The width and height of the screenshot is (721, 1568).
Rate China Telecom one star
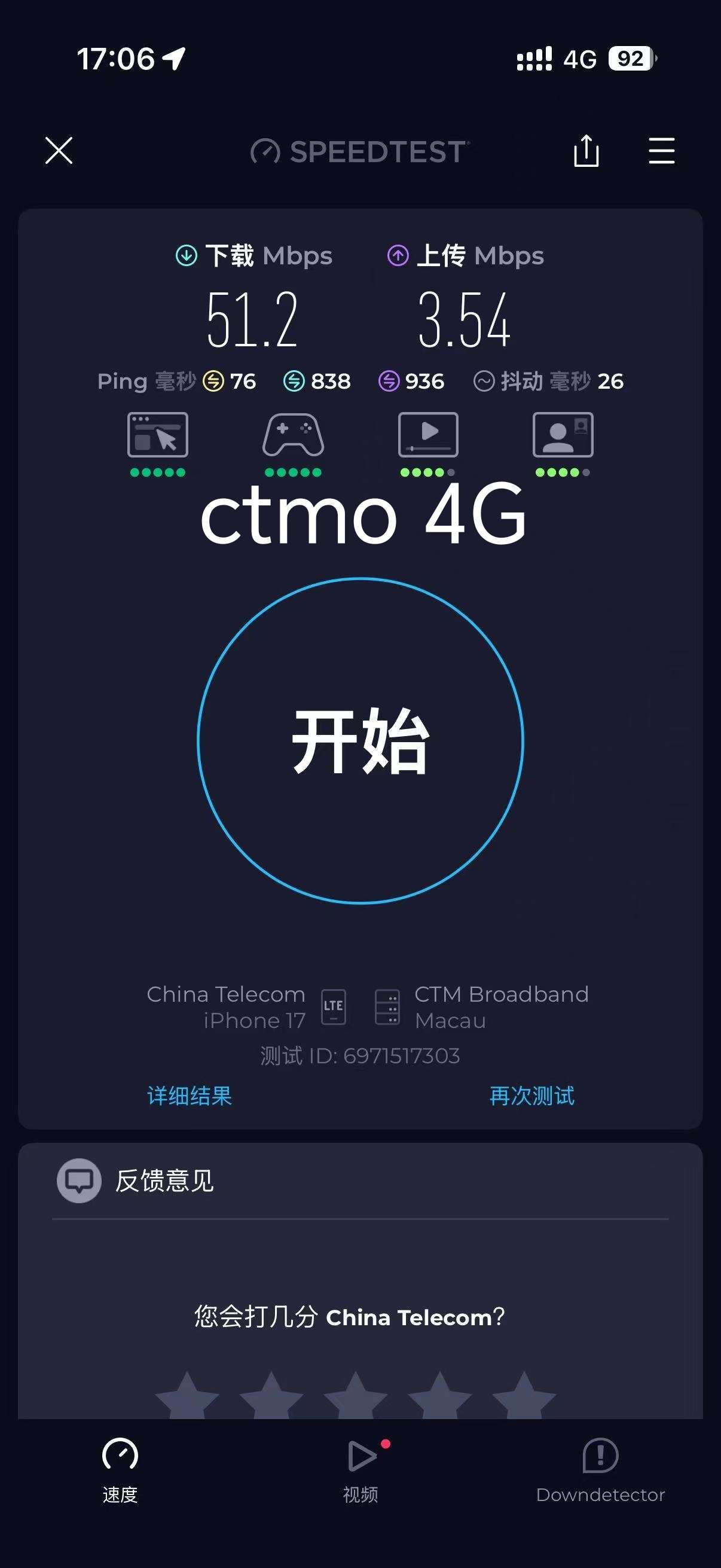[x=187, y=1396]
